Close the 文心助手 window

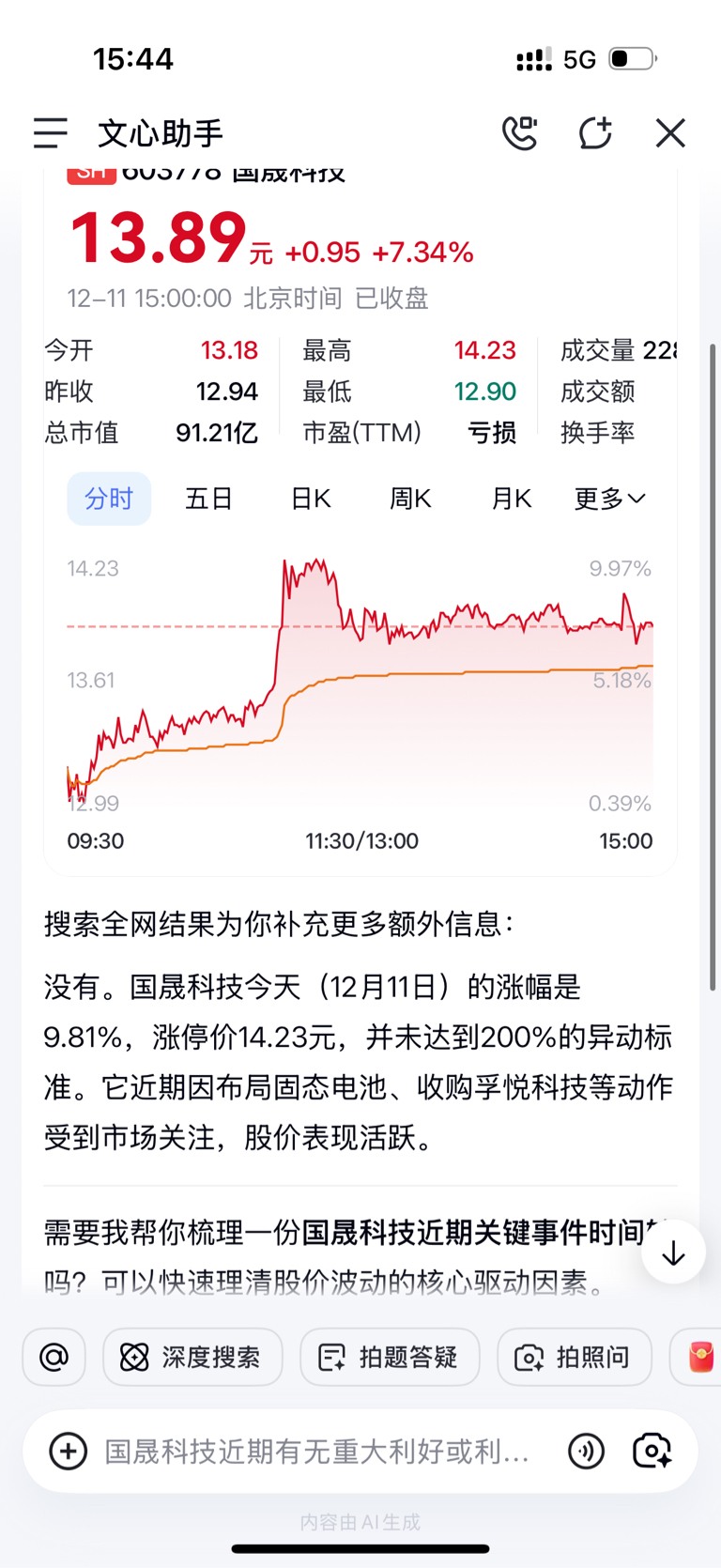click(670, 133)
